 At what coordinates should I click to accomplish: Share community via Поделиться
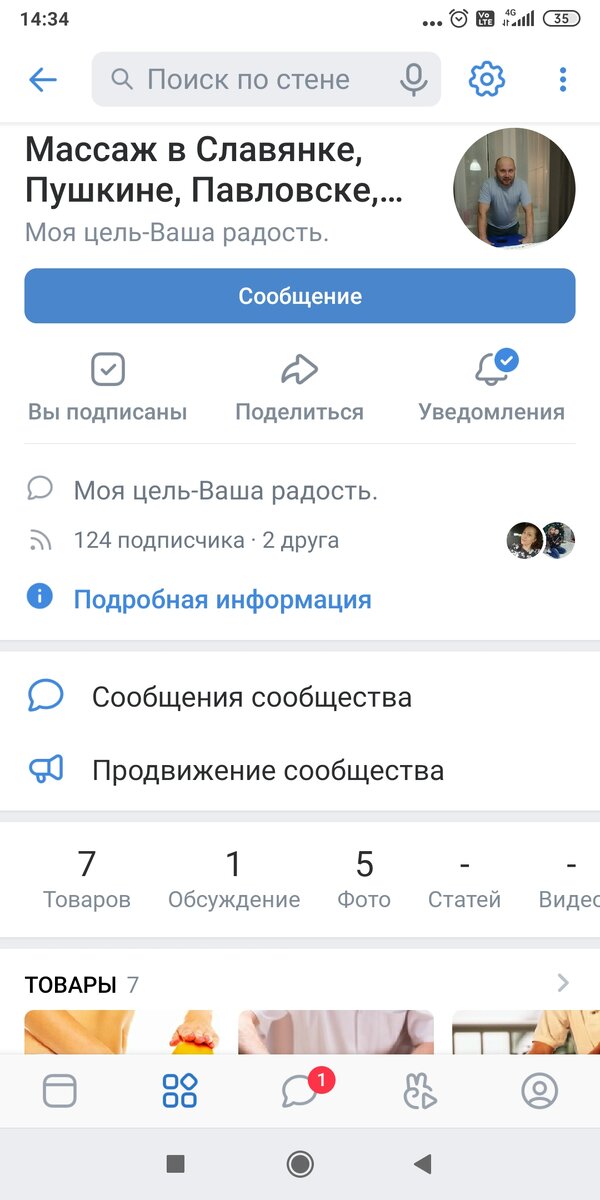coord(299,388)
